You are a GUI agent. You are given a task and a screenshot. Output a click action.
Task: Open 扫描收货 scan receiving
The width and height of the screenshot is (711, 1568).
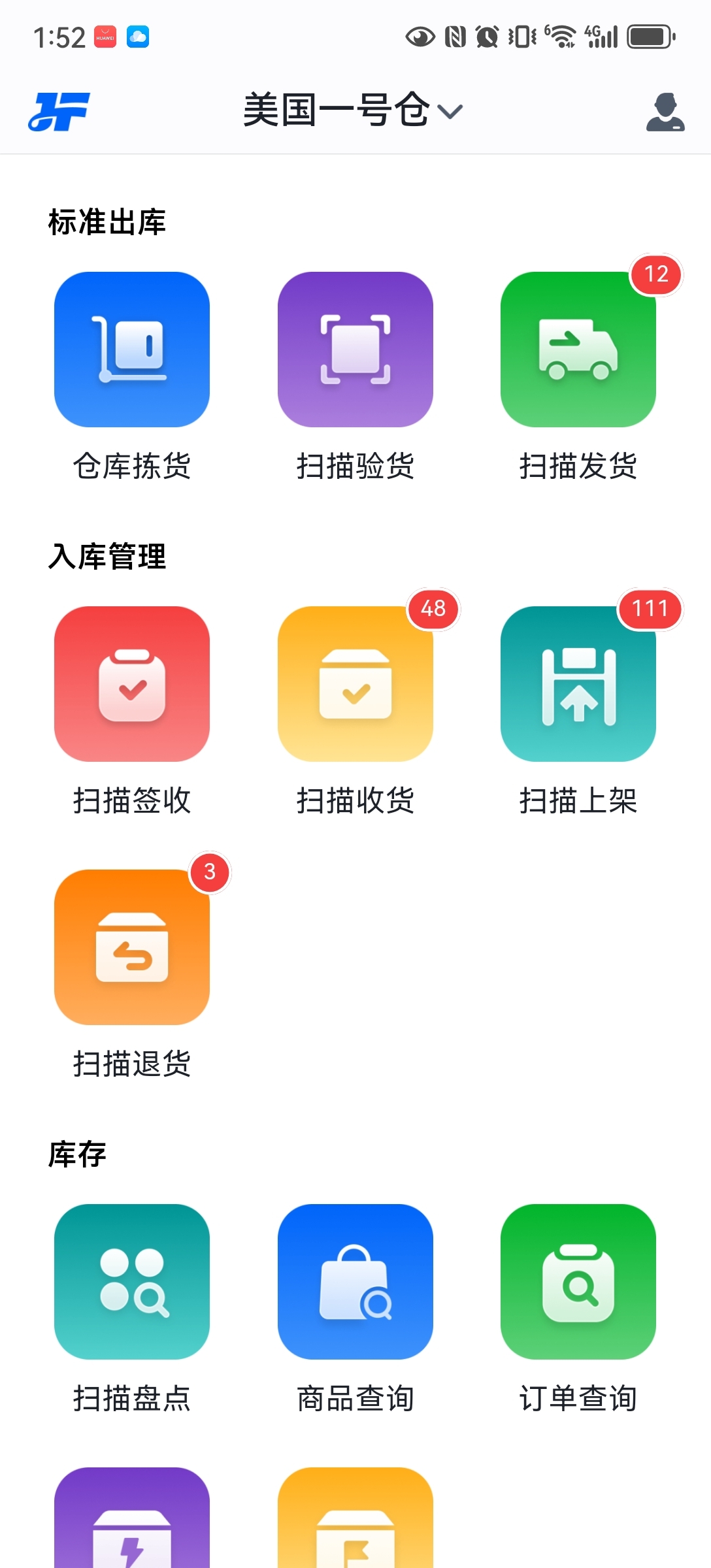click(x=355, y=684)
